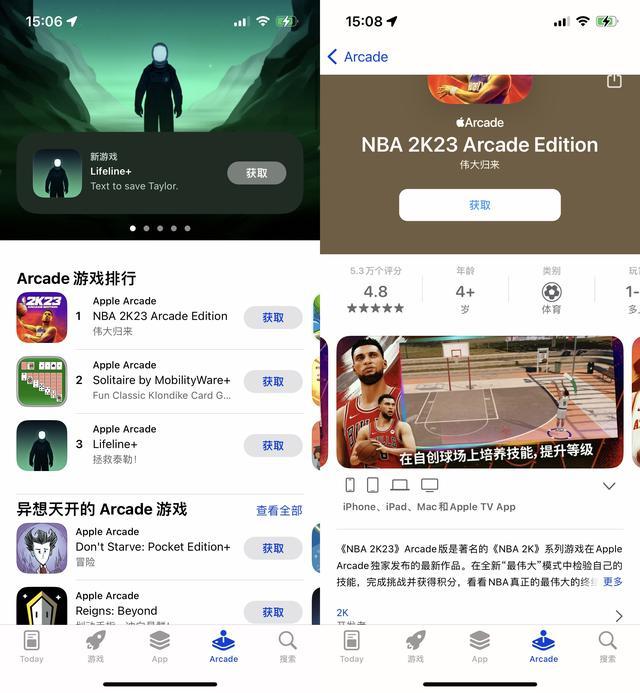The width and height of the screenshot is (640, 693).
Task: Get NBA 2K23 from the Arcade ranking list
Action: tap(273, 318)
